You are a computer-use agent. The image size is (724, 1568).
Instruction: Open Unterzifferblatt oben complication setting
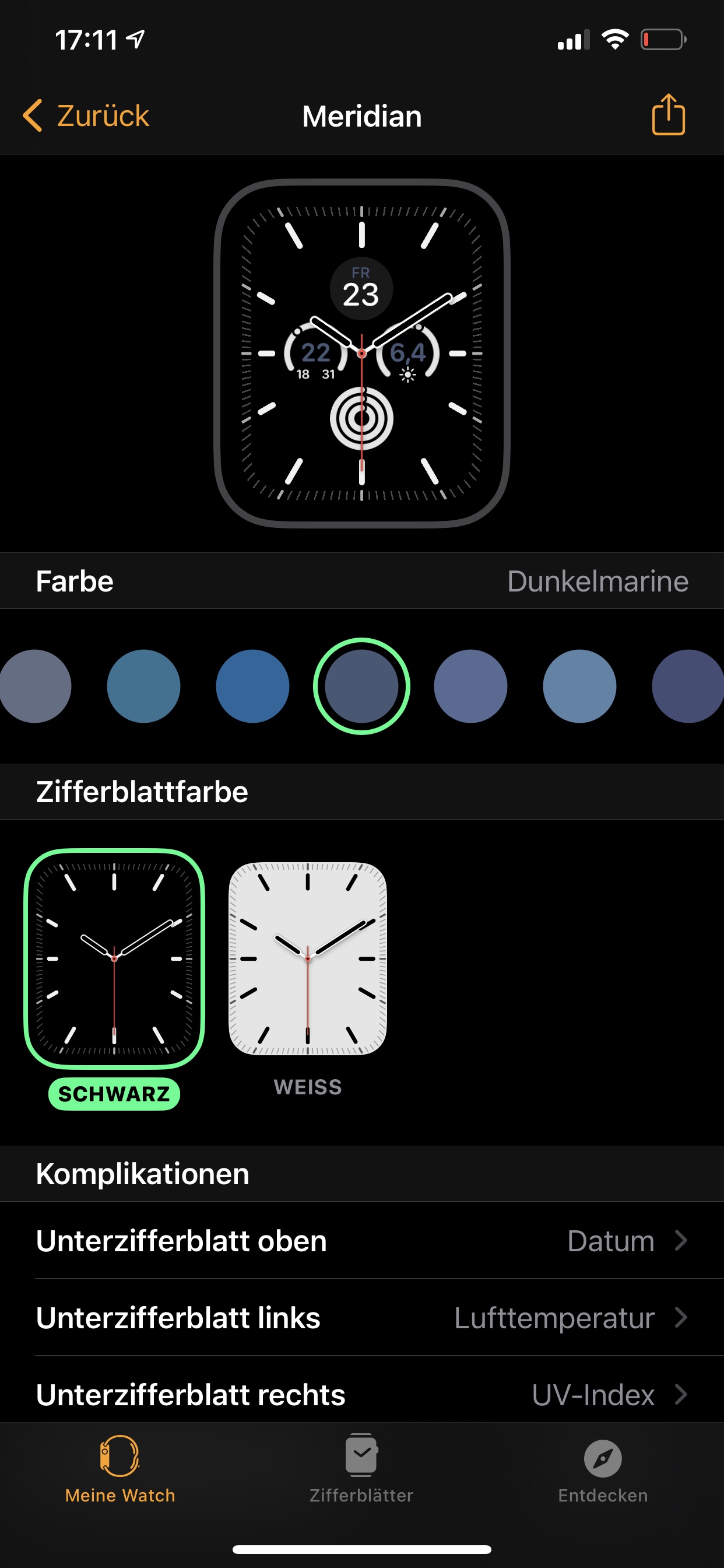click(x=361, y=1241)
